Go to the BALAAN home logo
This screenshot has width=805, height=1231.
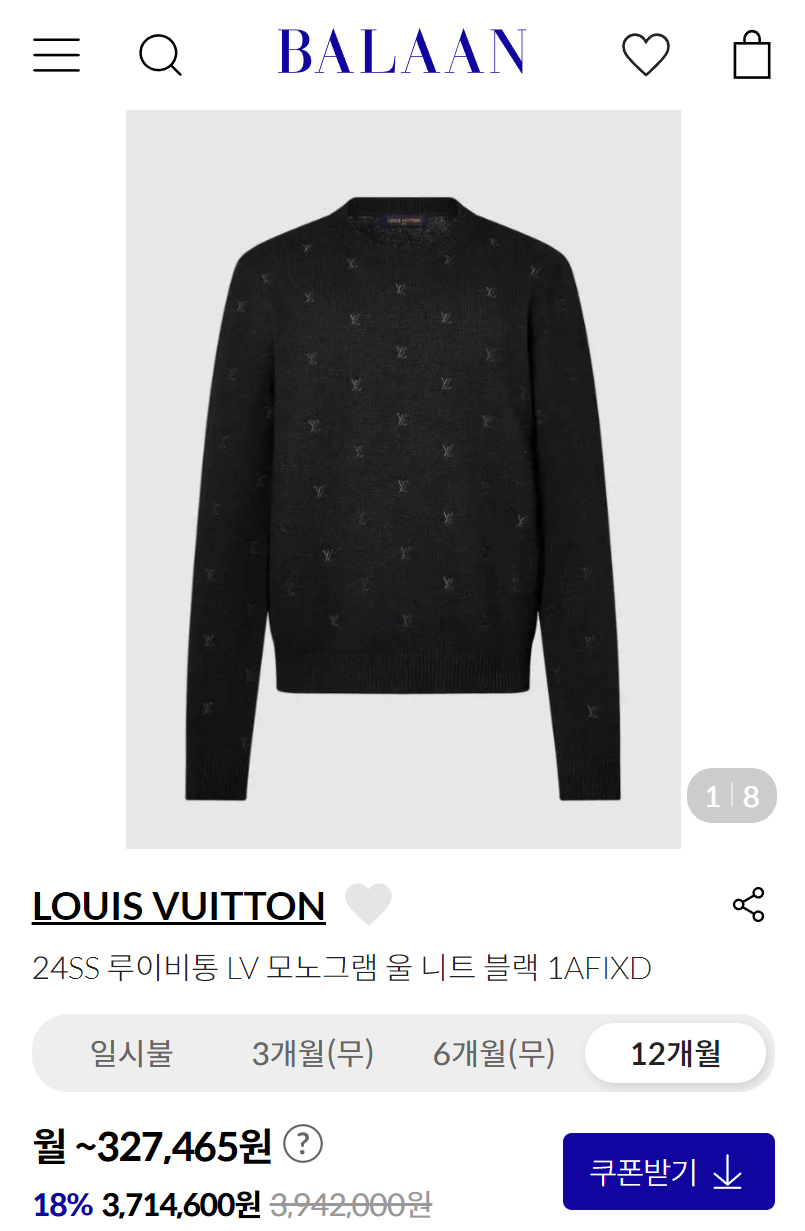[401, 53]
